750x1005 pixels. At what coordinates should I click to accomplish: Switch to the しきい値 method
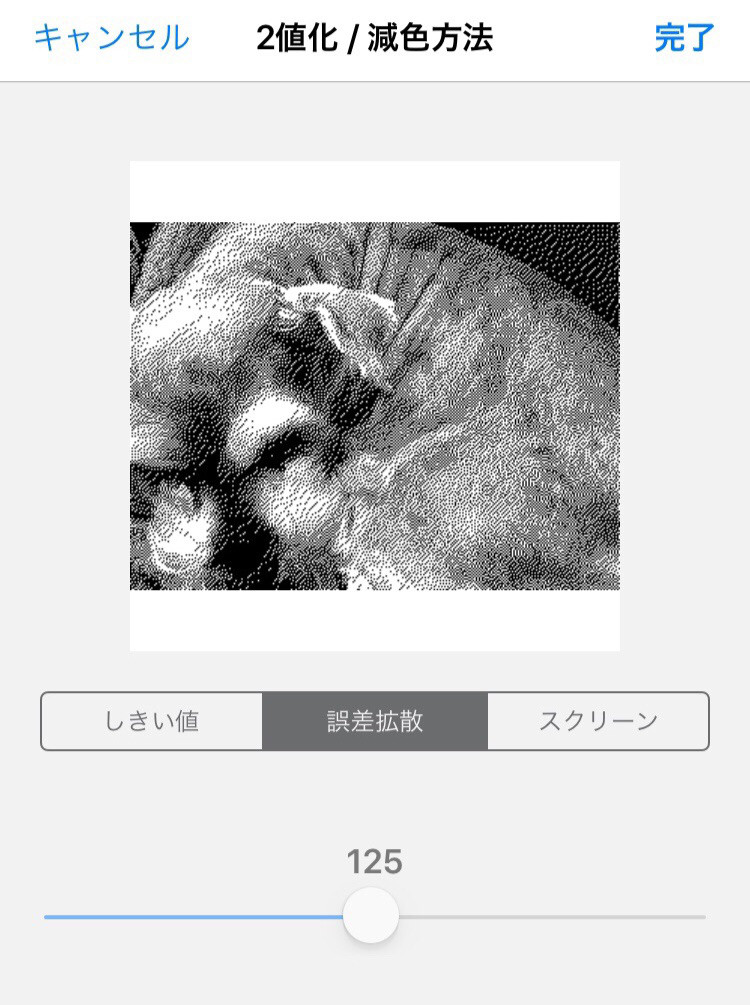pos(152,721)
